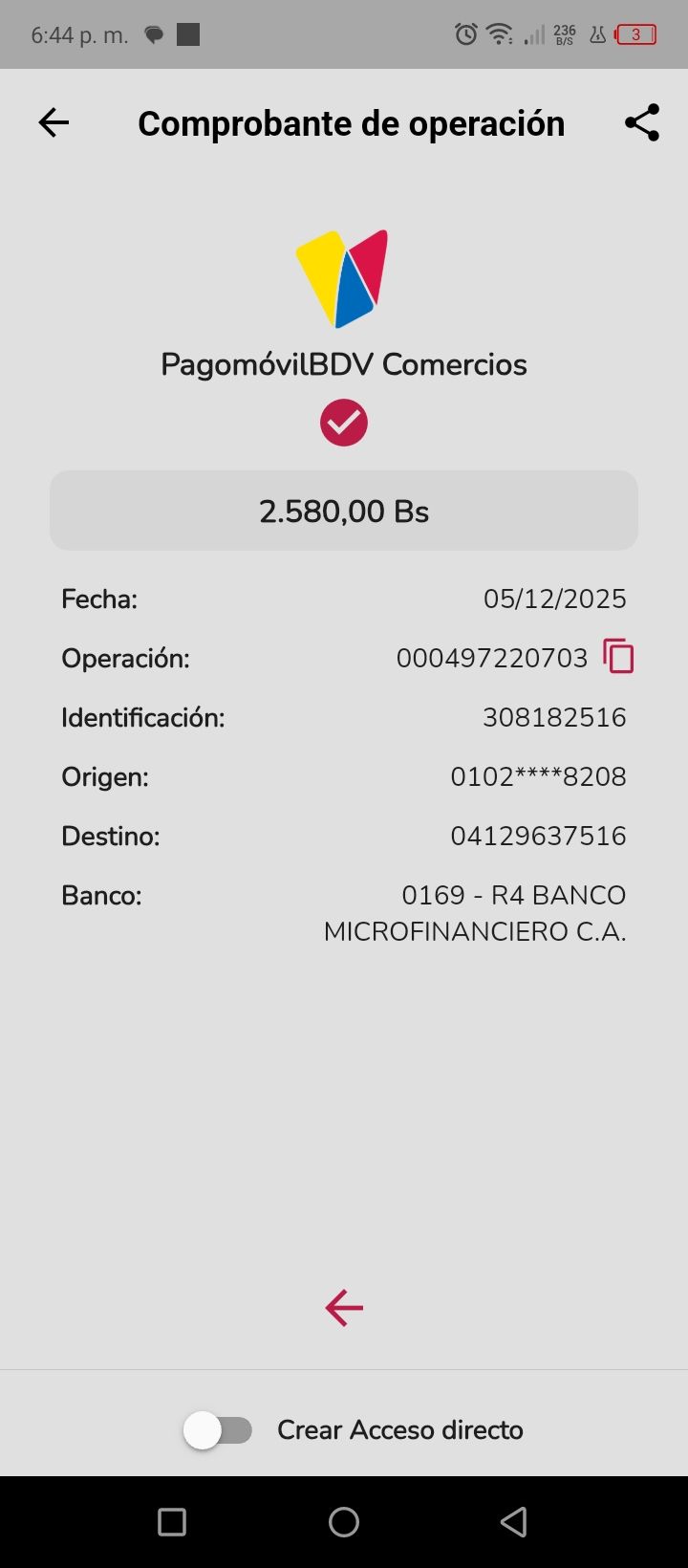Image resolution: width=688 pixels, height=1568 pixels.
Task: Go to the device home screen
Action: pyautogui.click(x=344, y=1522)
